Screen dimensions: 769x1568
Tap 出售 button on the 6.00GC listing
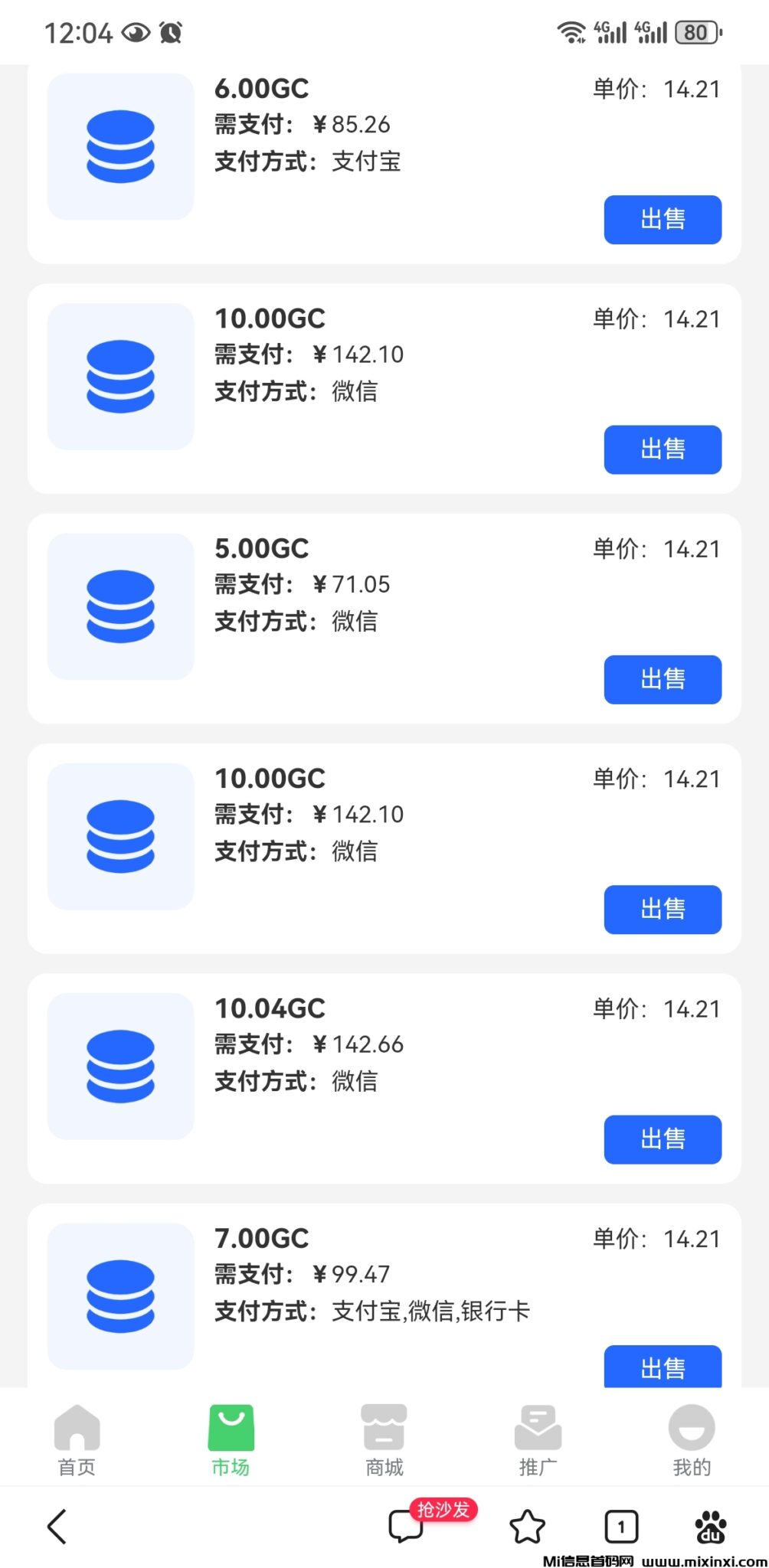click(662, 220)
